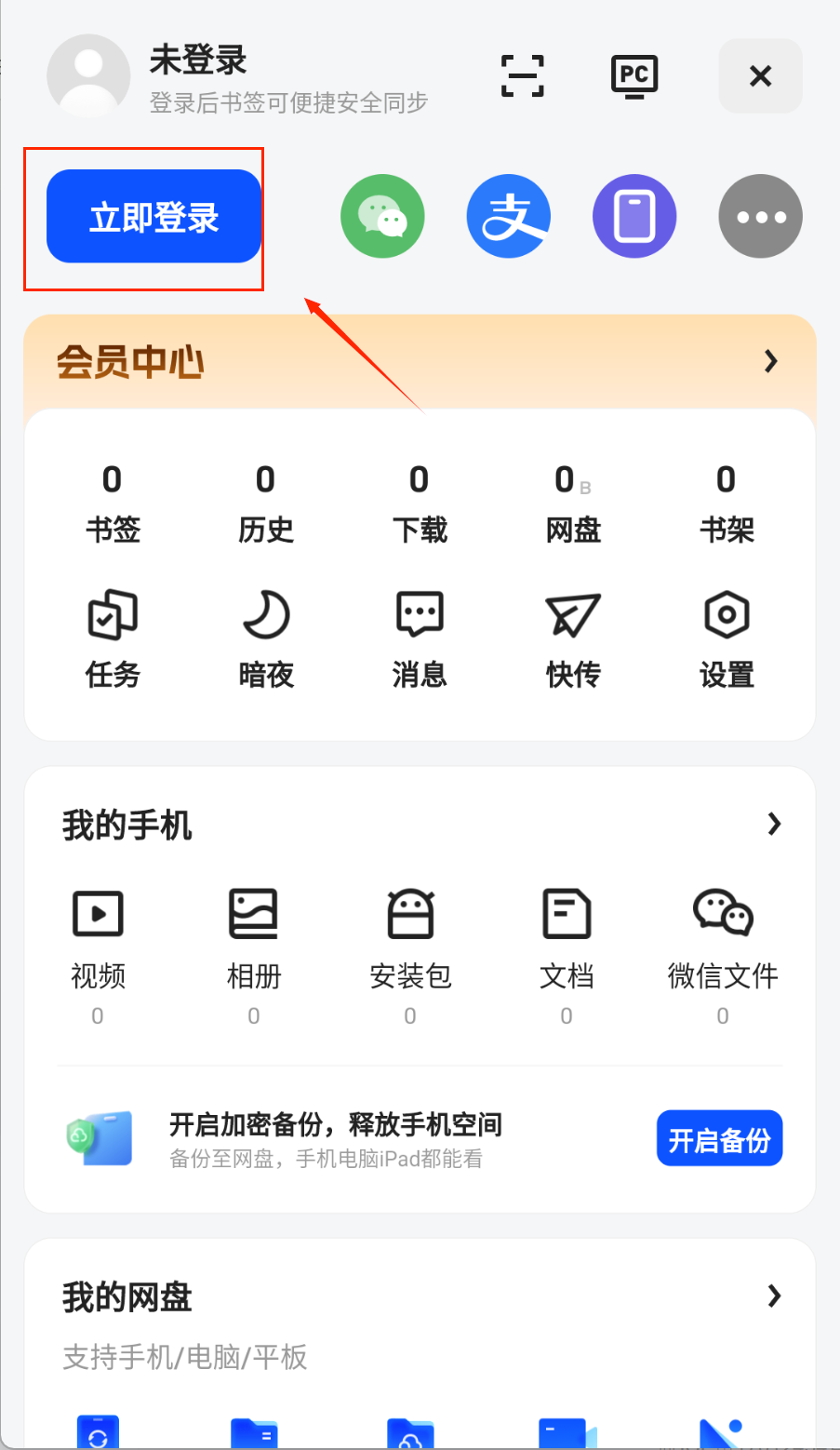This screenshot has height=1450, width=840.
Task: View 历史 browsing history
Action: coord(265,503)
